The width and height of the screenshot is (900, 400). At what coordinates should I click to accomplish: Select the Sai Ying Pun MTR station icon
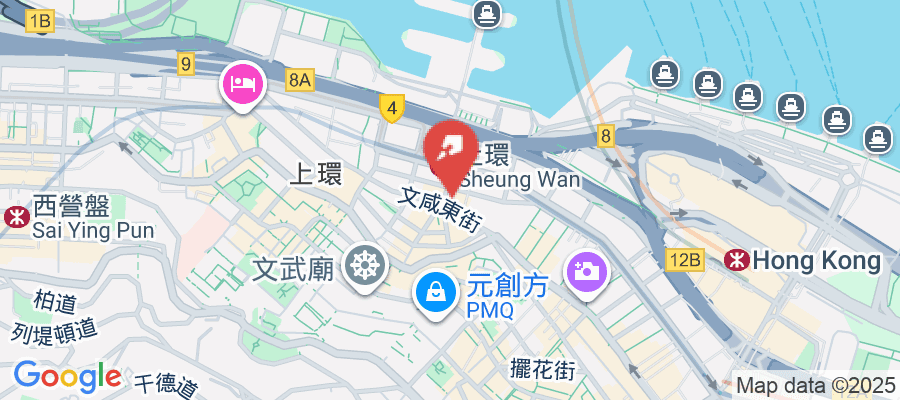tap(16, 216)
